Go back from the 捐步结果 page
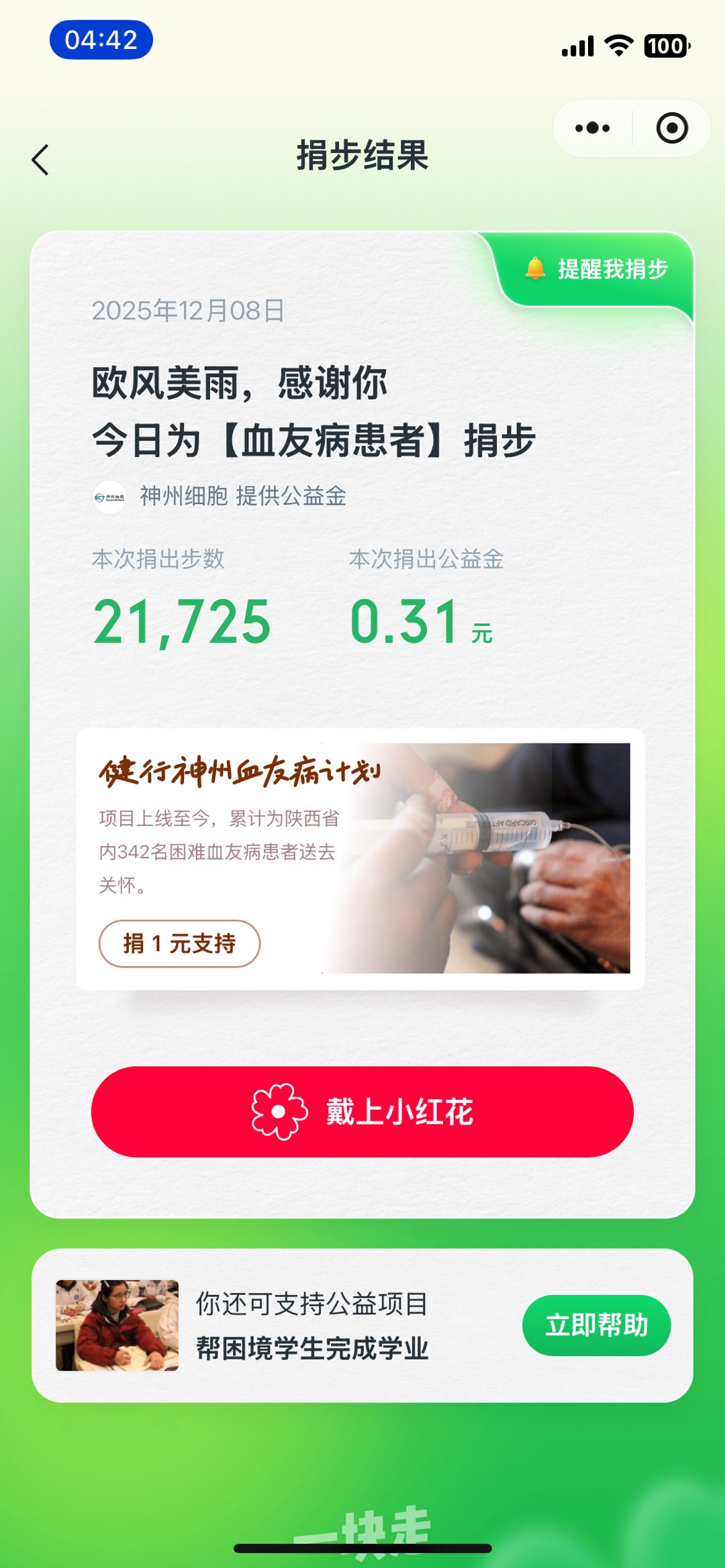 click(x=40, y=160)
